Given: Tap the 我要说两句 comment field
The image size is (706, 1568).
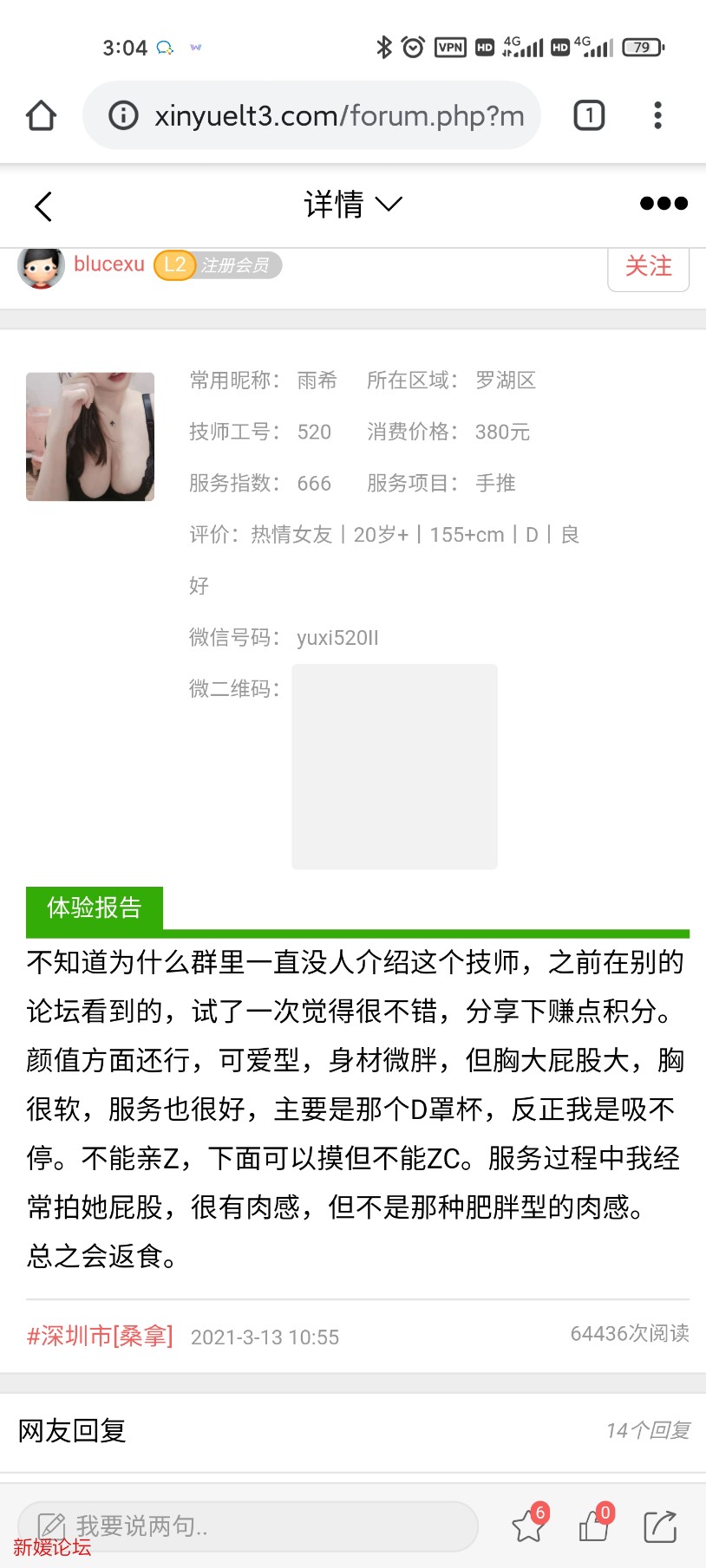Looking at the screenshot, I should [247, 1526].
